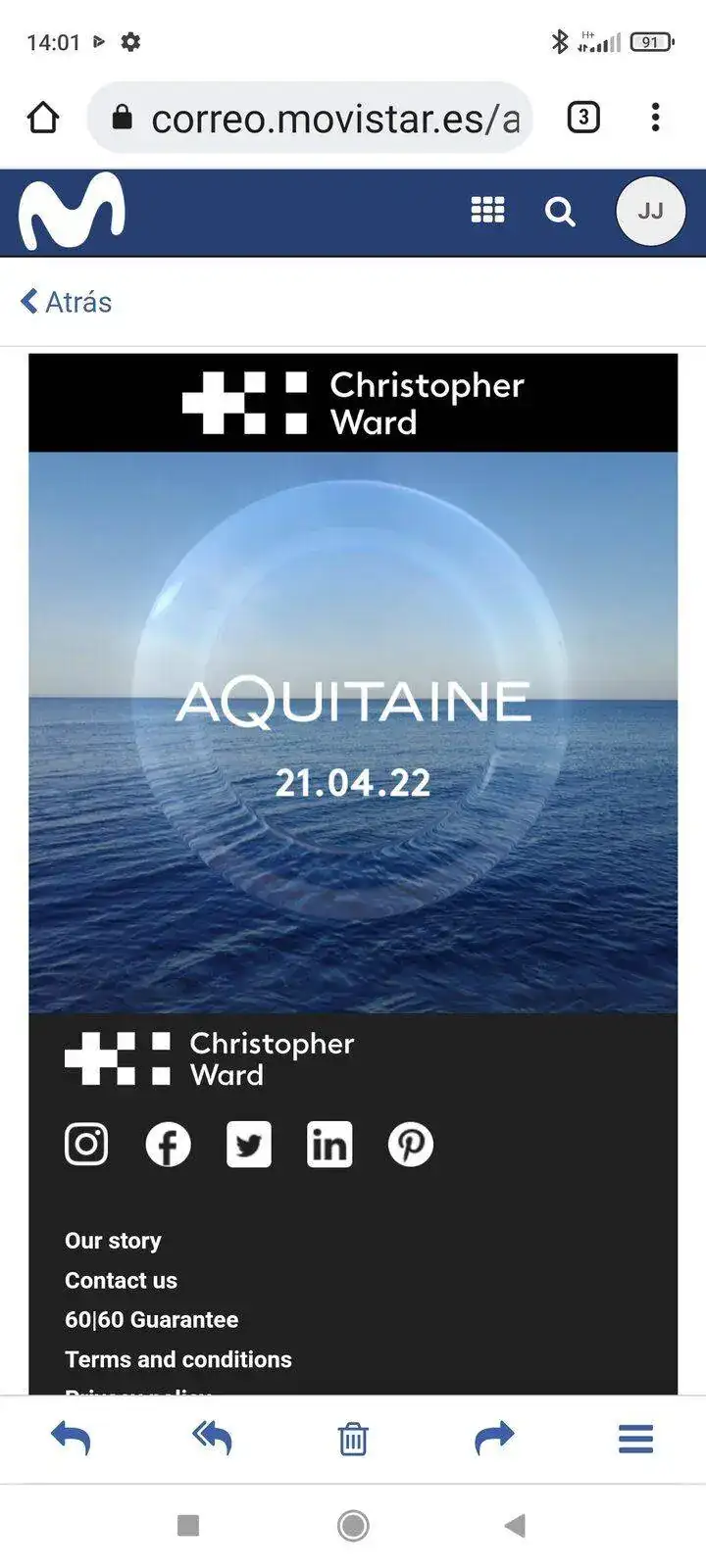The image size is (706, 1568).
Task: Open the Movistar apps grid
Action: (x=487, y=211)
